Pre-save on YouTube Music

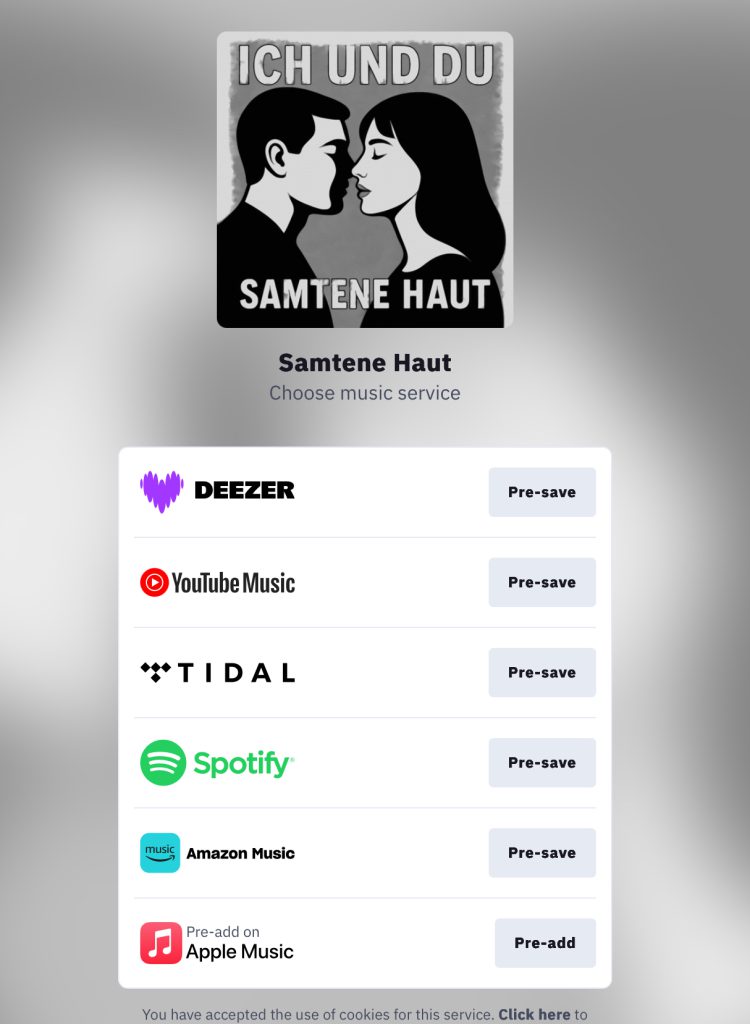[x=541, y=582]
